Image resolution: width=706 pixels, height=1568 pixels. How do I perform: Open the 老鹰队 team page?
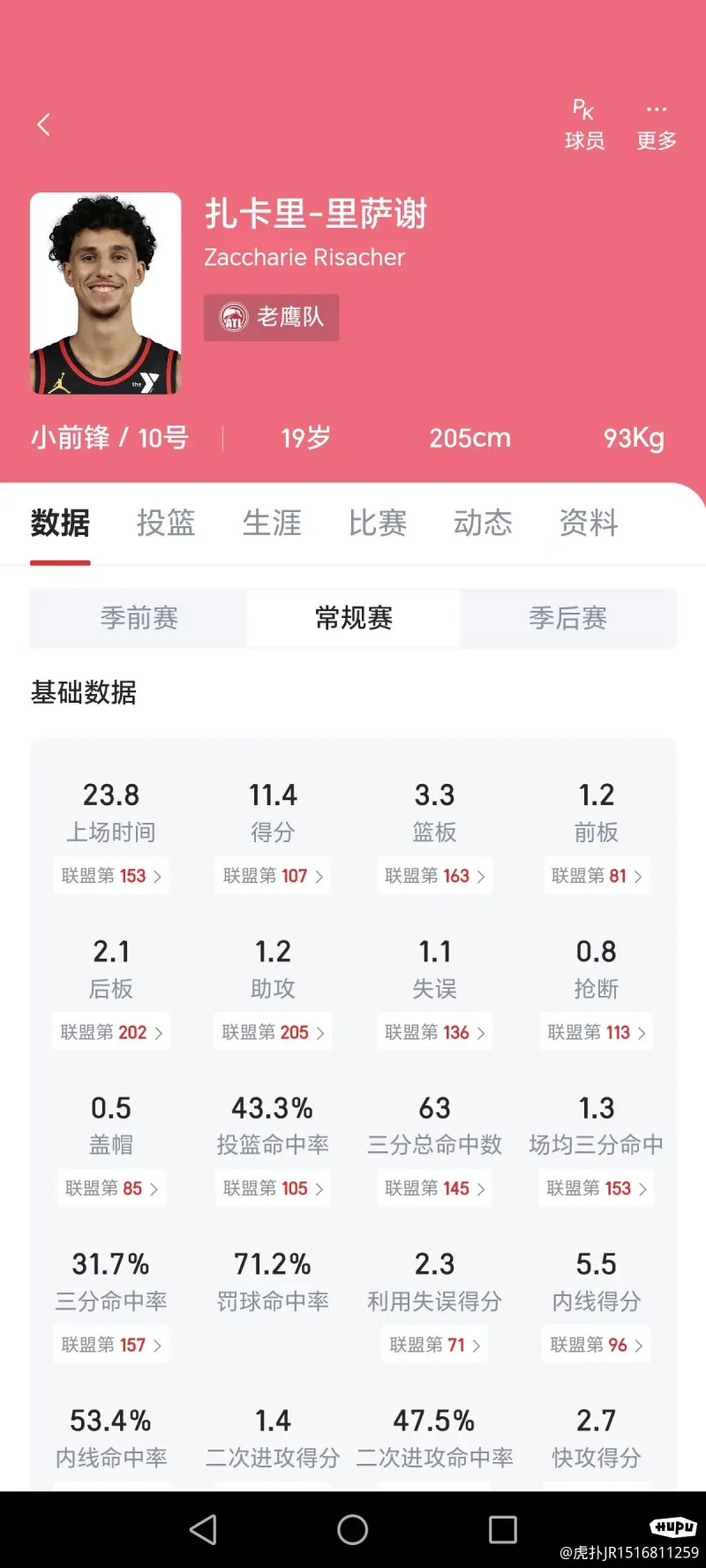click(272, 317)
